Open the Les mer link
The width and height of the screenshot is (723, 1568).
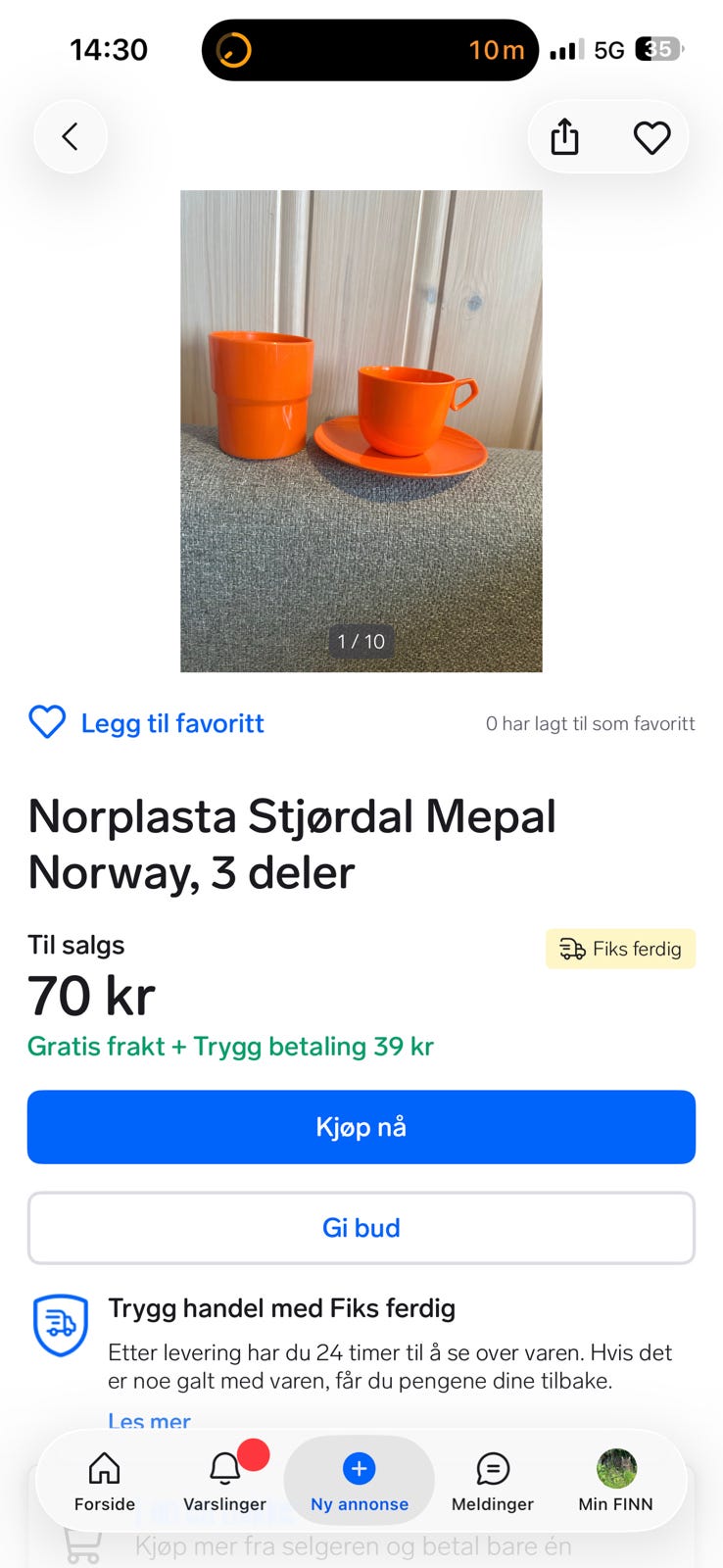coord(149,1420)
